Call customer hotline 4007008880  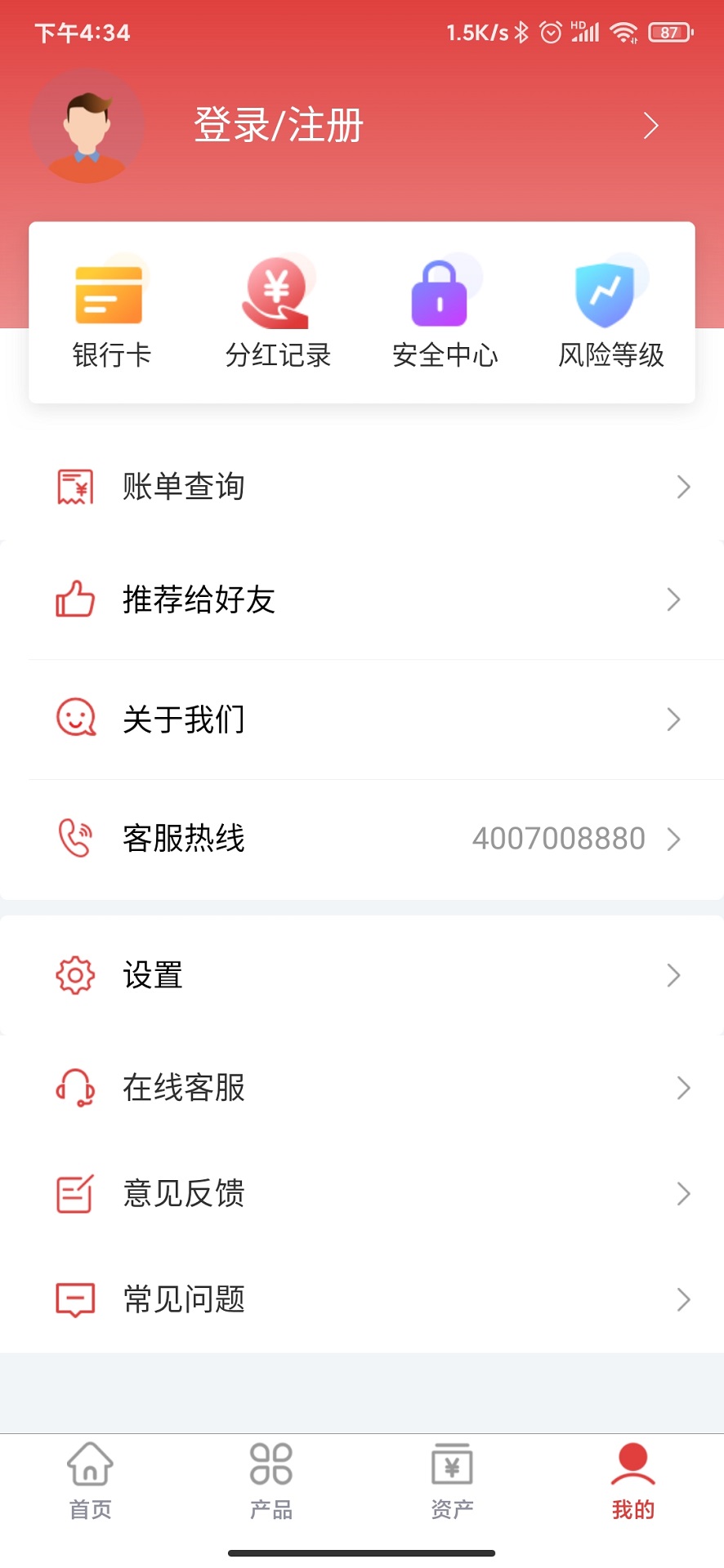coord(560,837)
